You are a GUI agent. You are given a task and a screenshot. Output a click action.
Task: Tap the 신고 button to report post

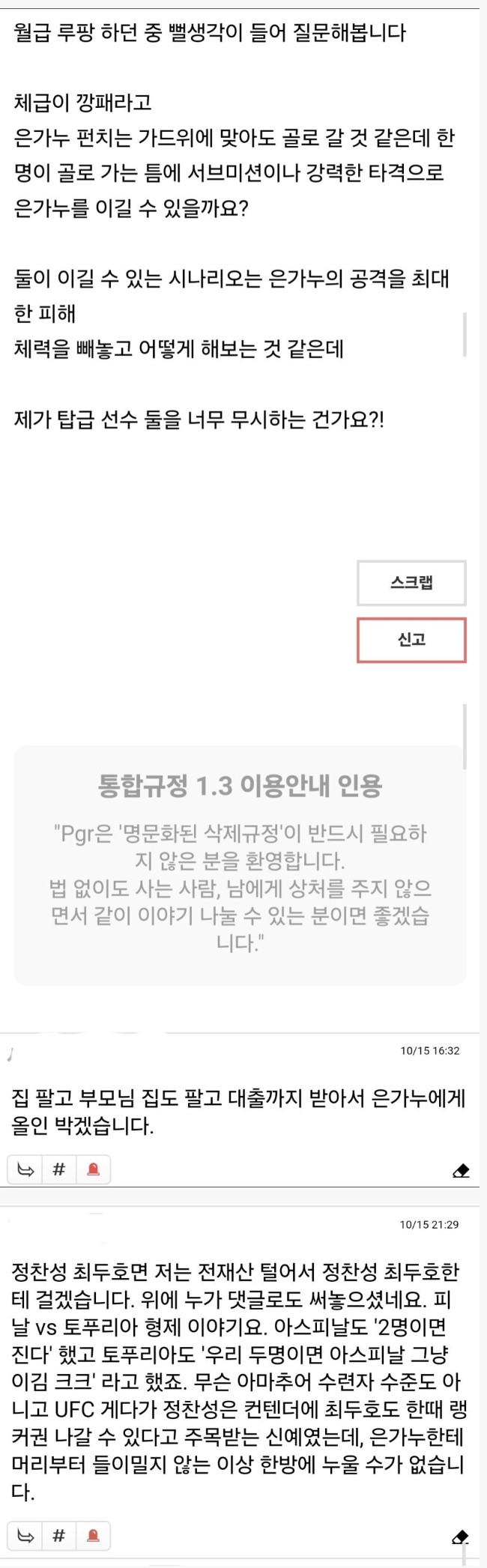pyautogui.click(x=411, y=640)
